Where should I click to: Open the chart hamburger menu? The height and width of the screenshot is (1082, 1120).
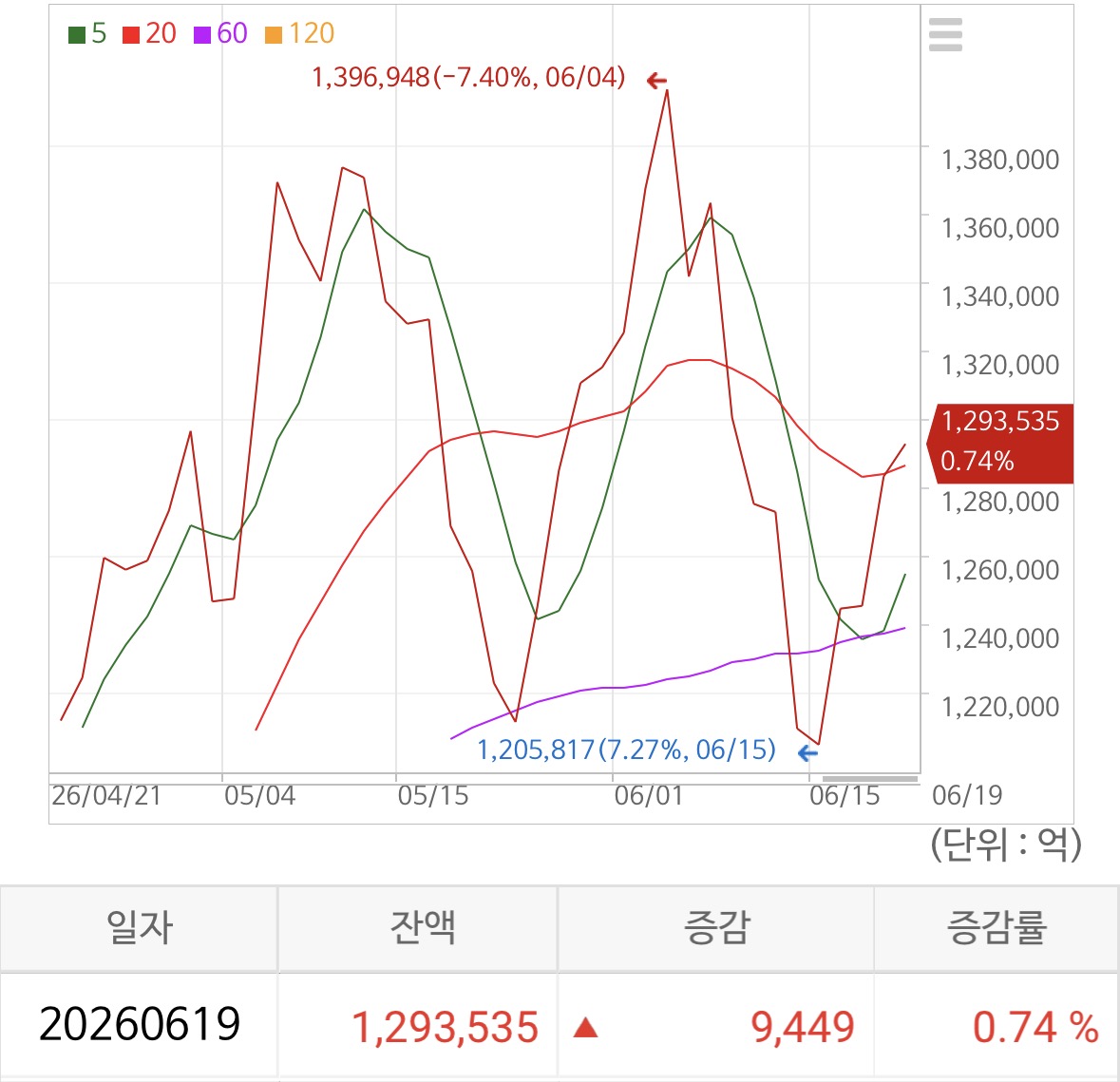945,34
